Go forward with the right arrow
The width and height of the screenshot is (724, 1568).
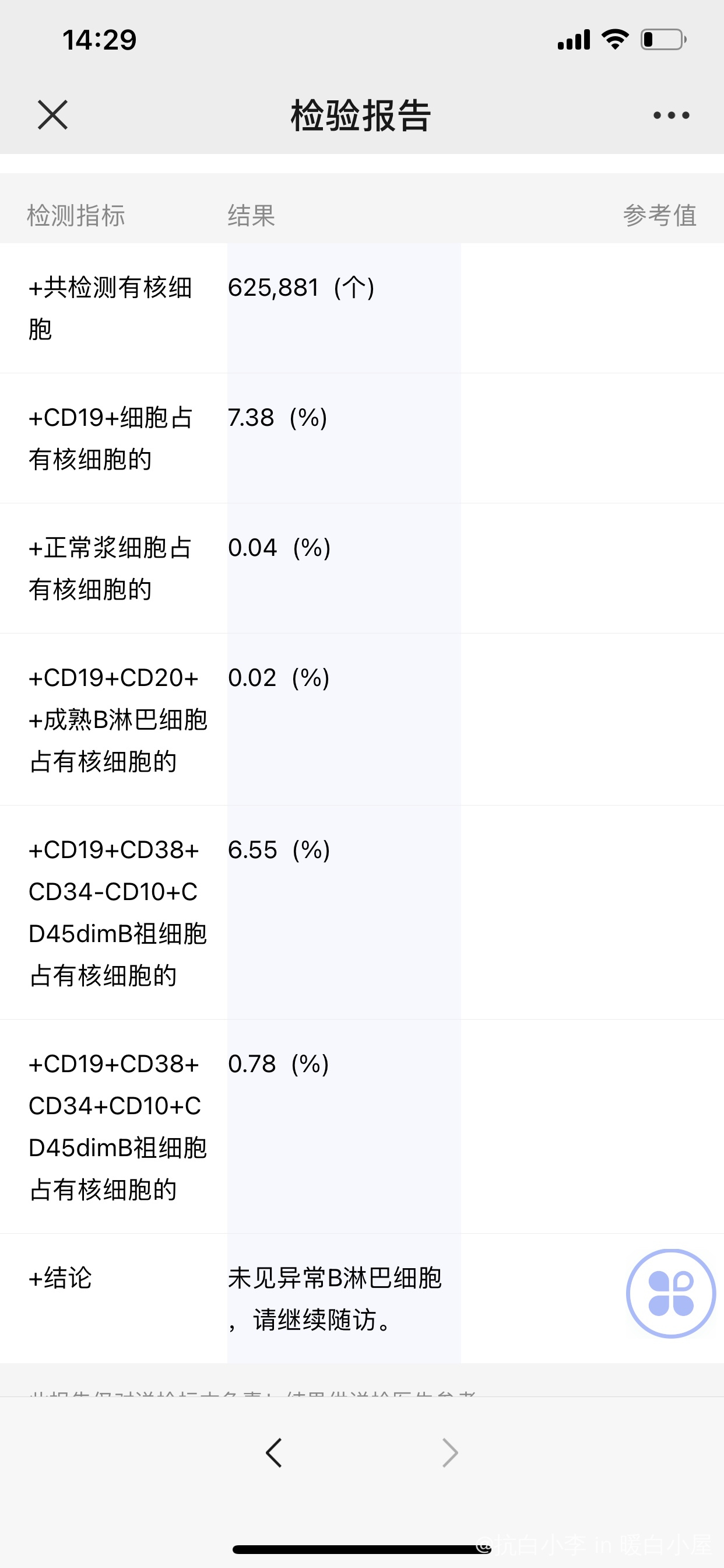click(x=449, y=1453)
